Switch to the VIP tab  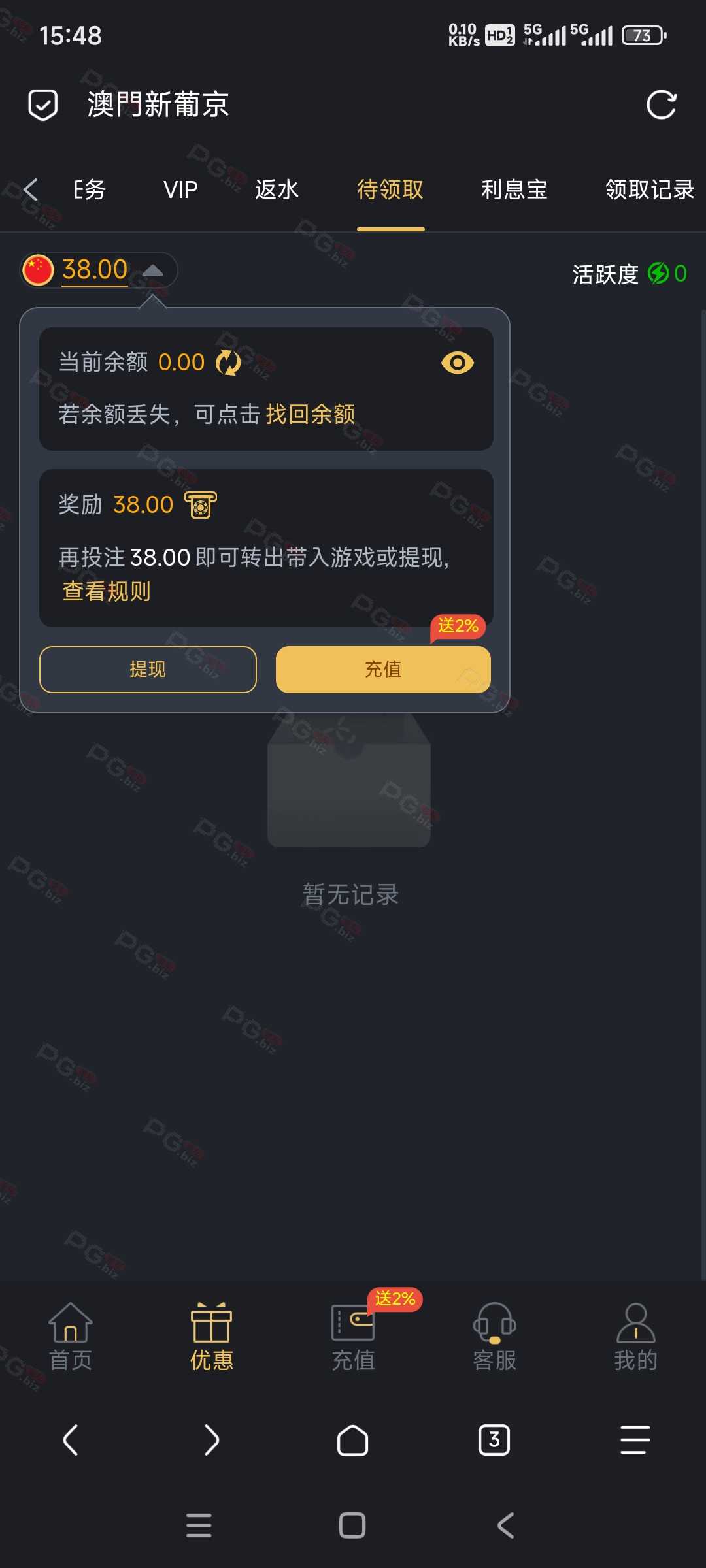click(x=180, y=189)
